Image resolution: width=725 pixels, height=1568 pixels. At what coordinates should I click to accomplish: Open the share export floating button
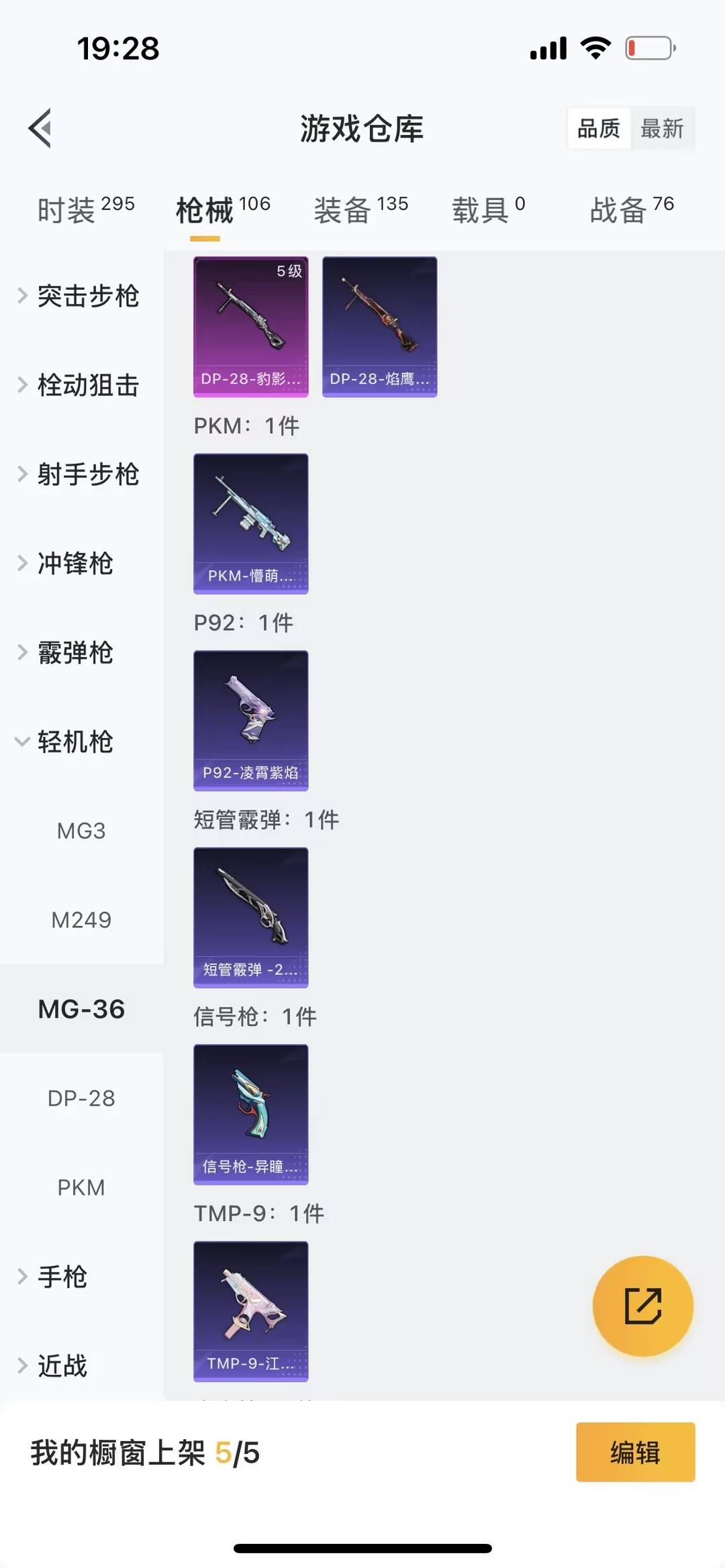coord(642,1304)
